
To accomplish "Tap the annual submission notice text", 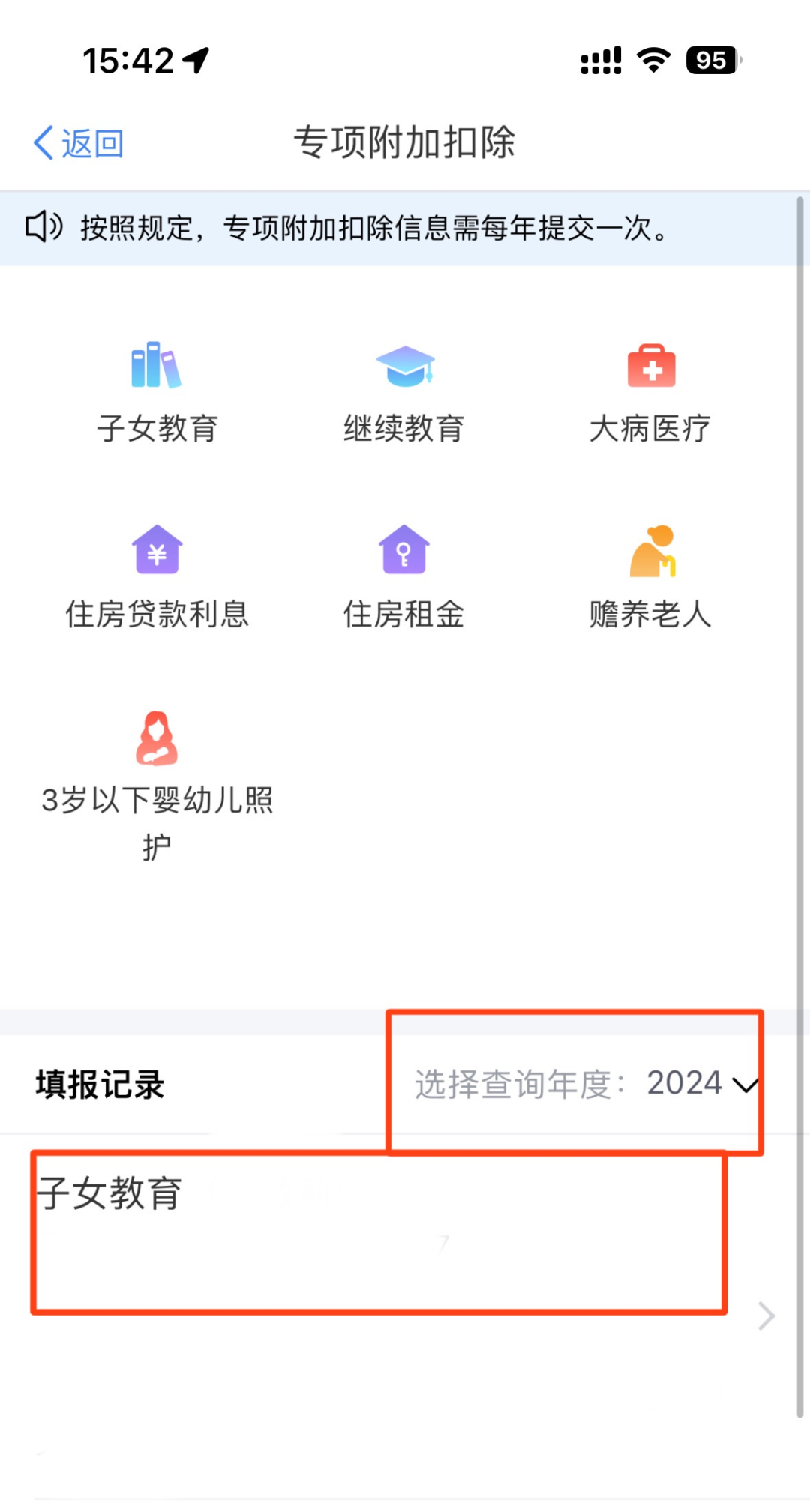I will point(371,227).
